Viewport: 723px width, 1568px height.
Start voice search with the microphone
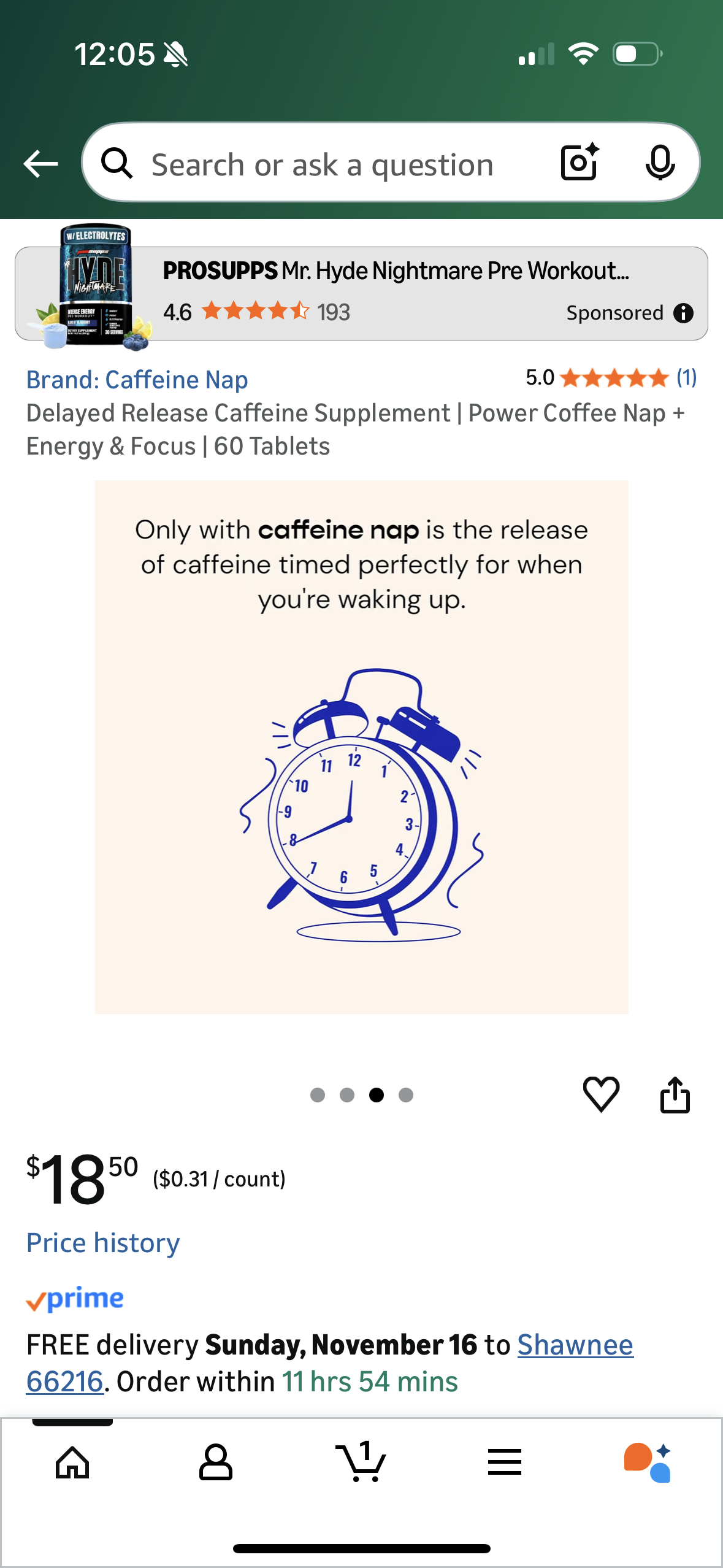point(660,163)
